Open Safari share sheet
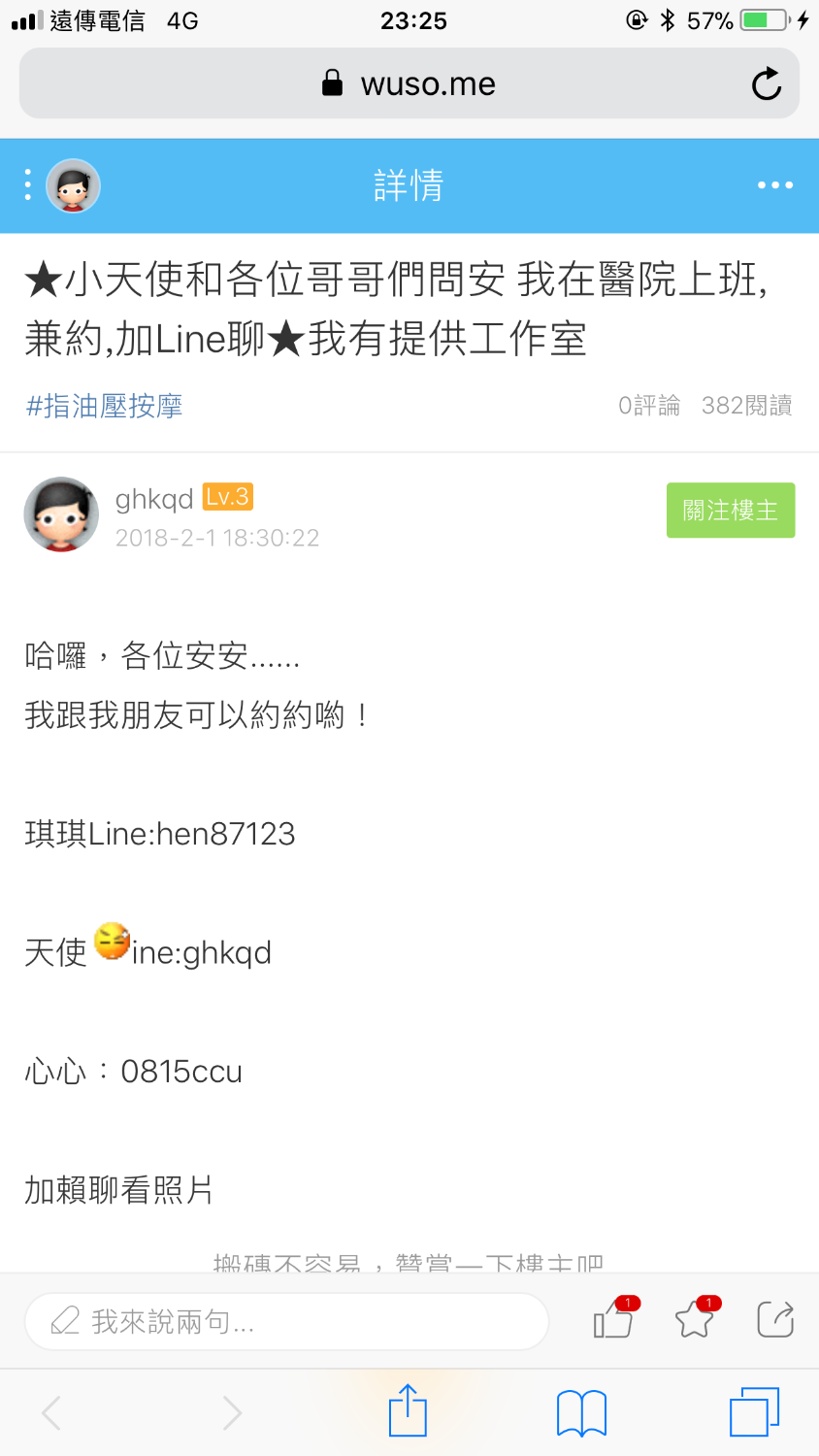 (408, 1411)
